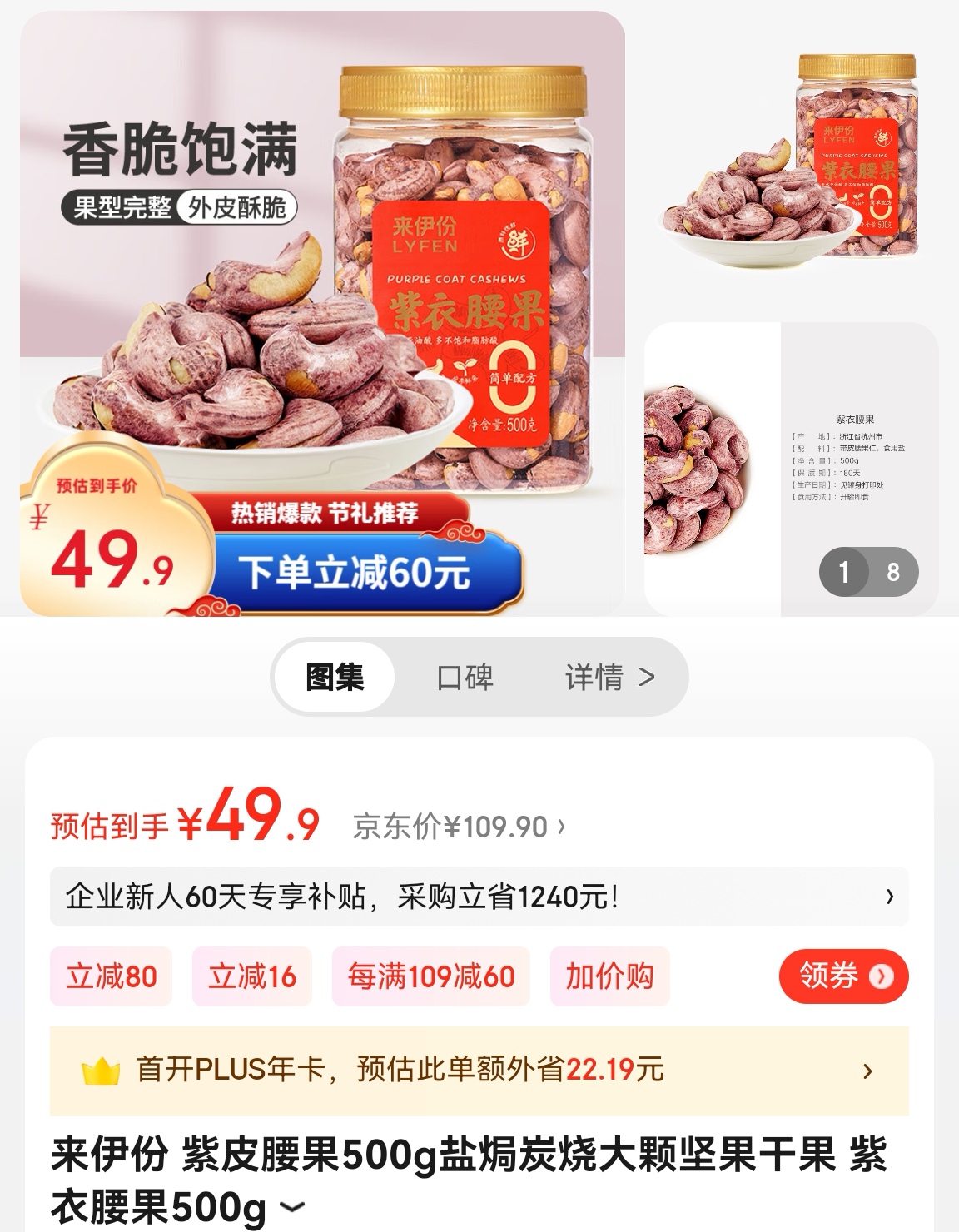This screenshot has width=959, height=1232.
Task: Tap 领券 to claim coupons
Action: click(843, 976)
